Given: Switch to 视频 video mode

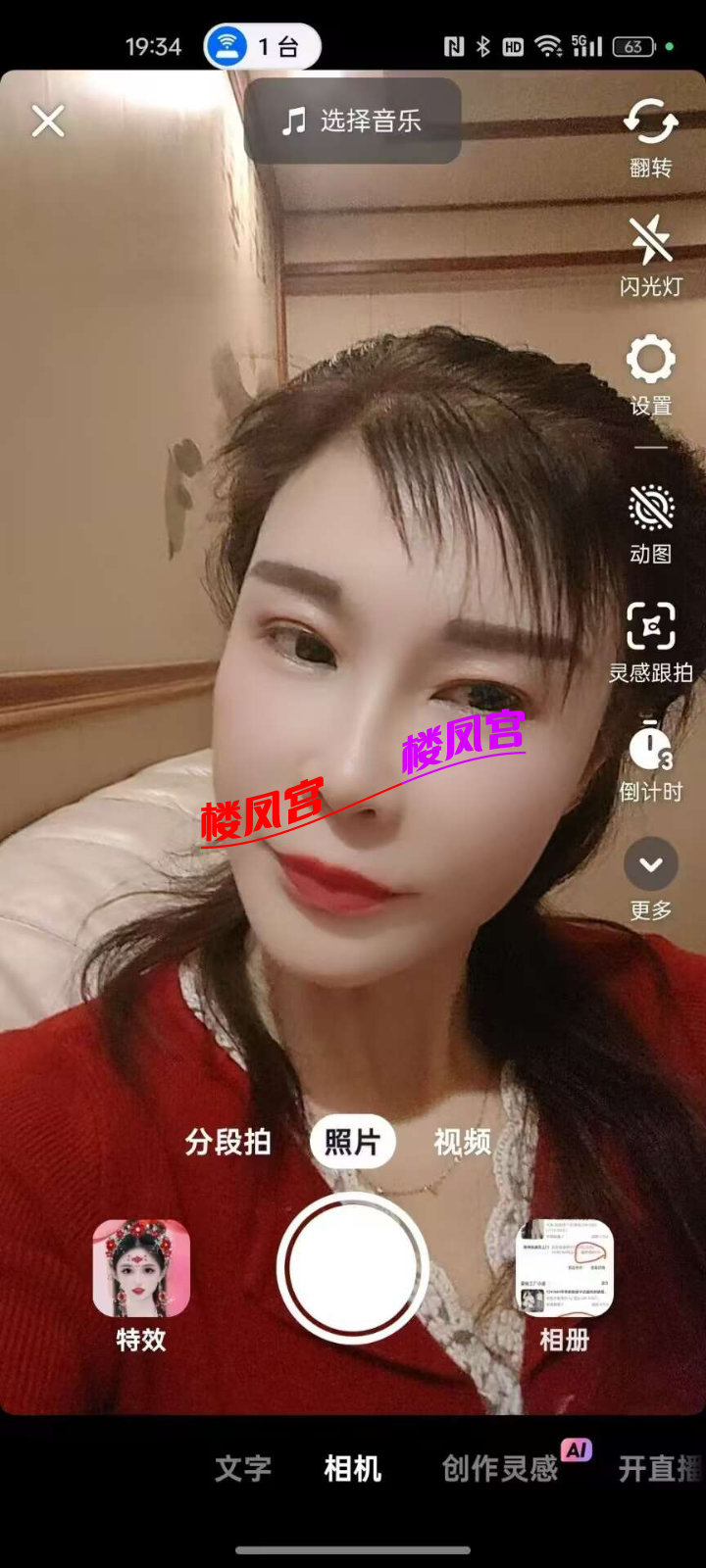Looking at the screenshot, I should tap(462, 1142).
